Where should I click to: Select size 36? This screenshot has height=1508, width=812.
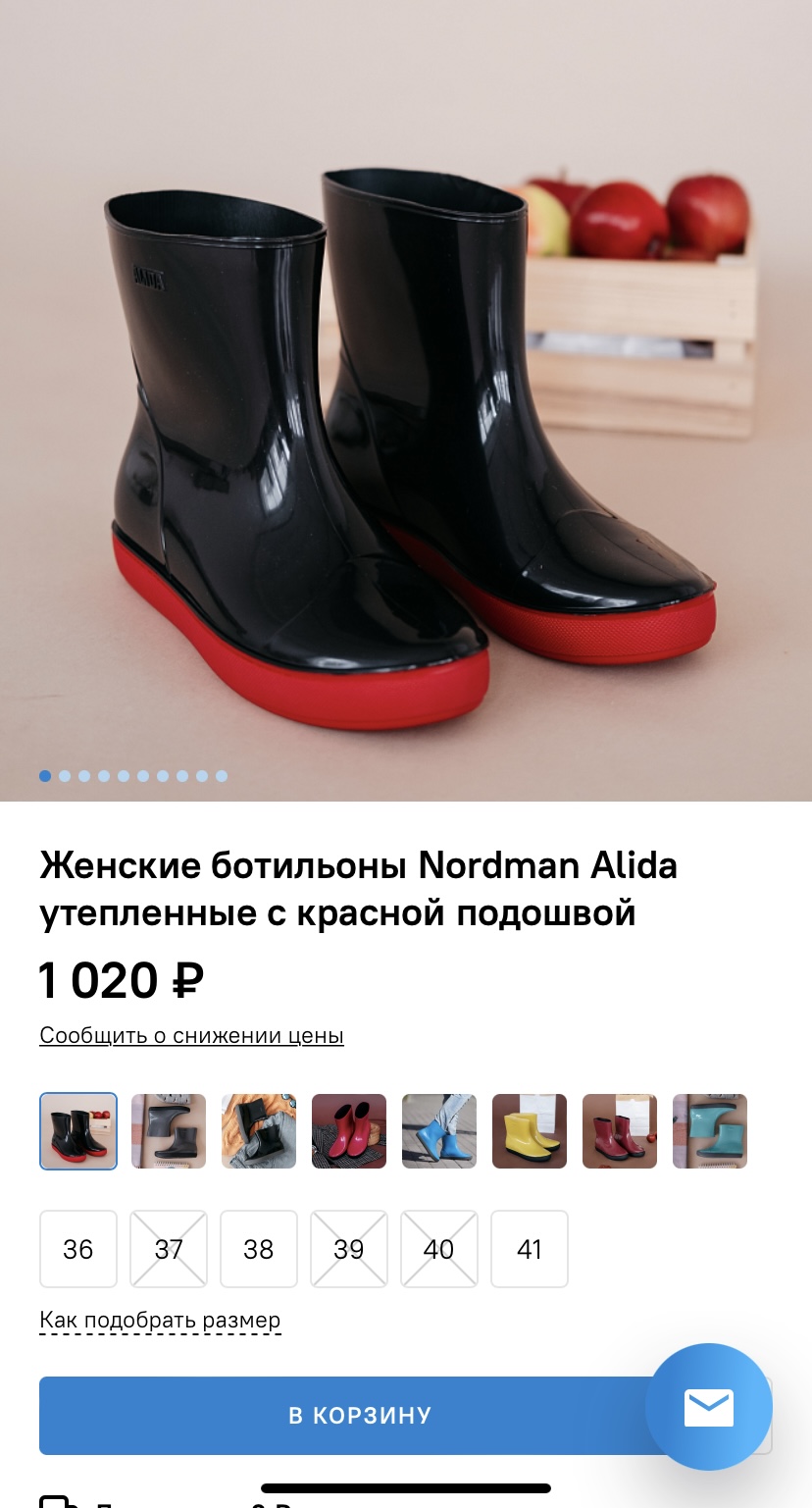click(78, 1249)
